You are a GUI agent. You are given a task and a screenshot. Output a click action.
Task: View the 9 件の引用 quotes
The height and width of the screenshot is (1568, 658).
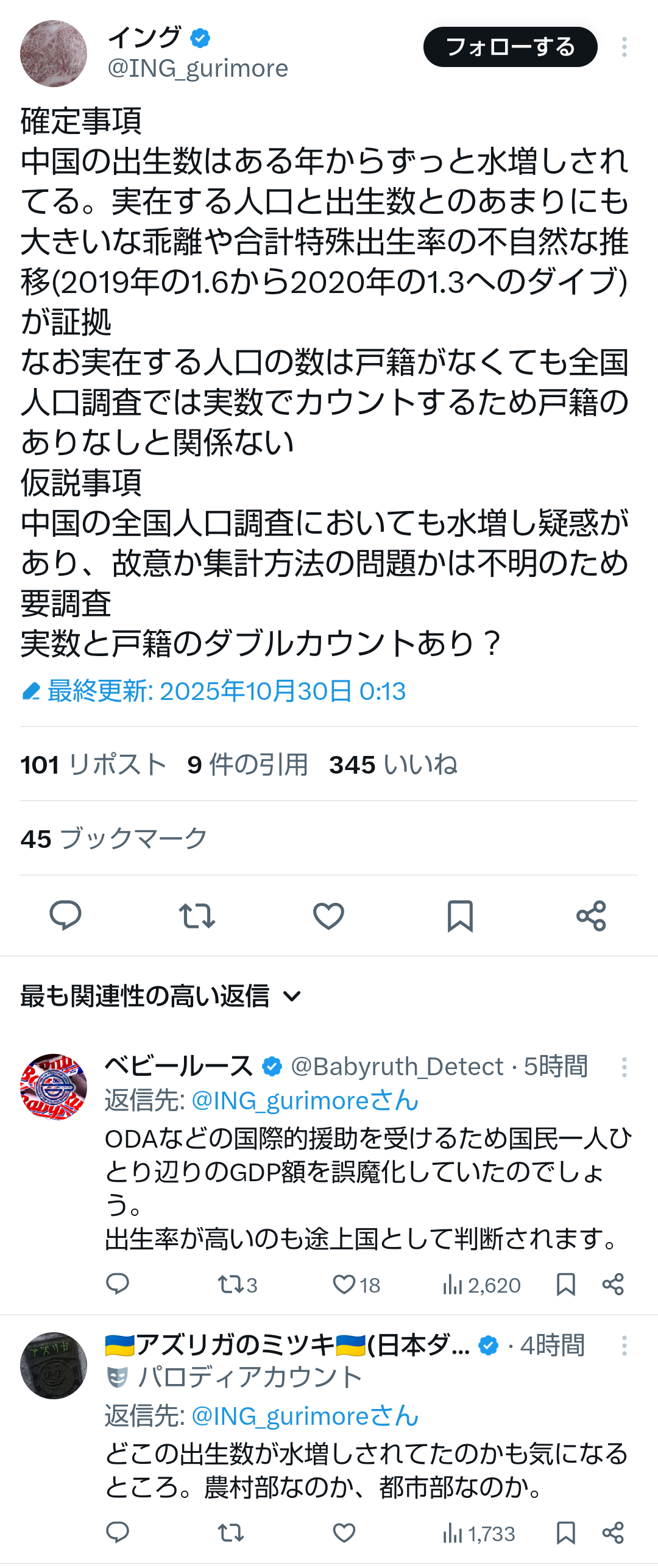(247, 765)
